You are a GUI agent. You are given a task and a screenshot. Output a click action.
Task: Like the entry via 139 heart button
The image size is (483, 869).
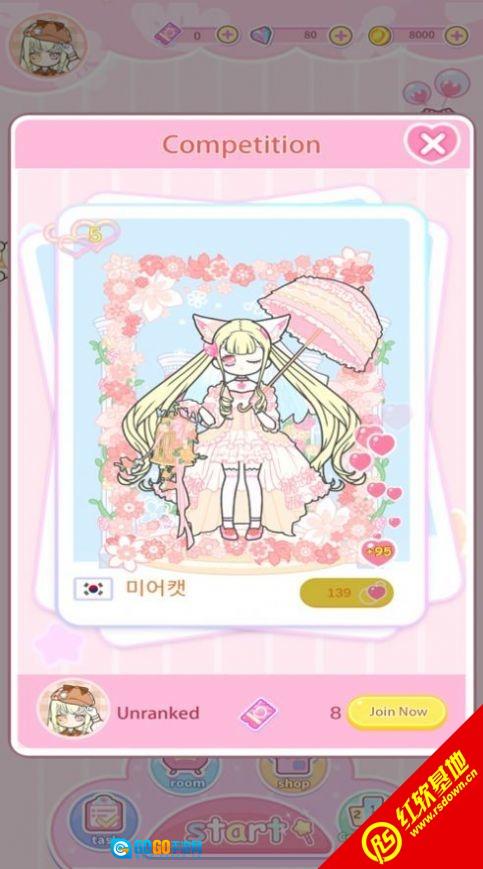pos(347,592)
